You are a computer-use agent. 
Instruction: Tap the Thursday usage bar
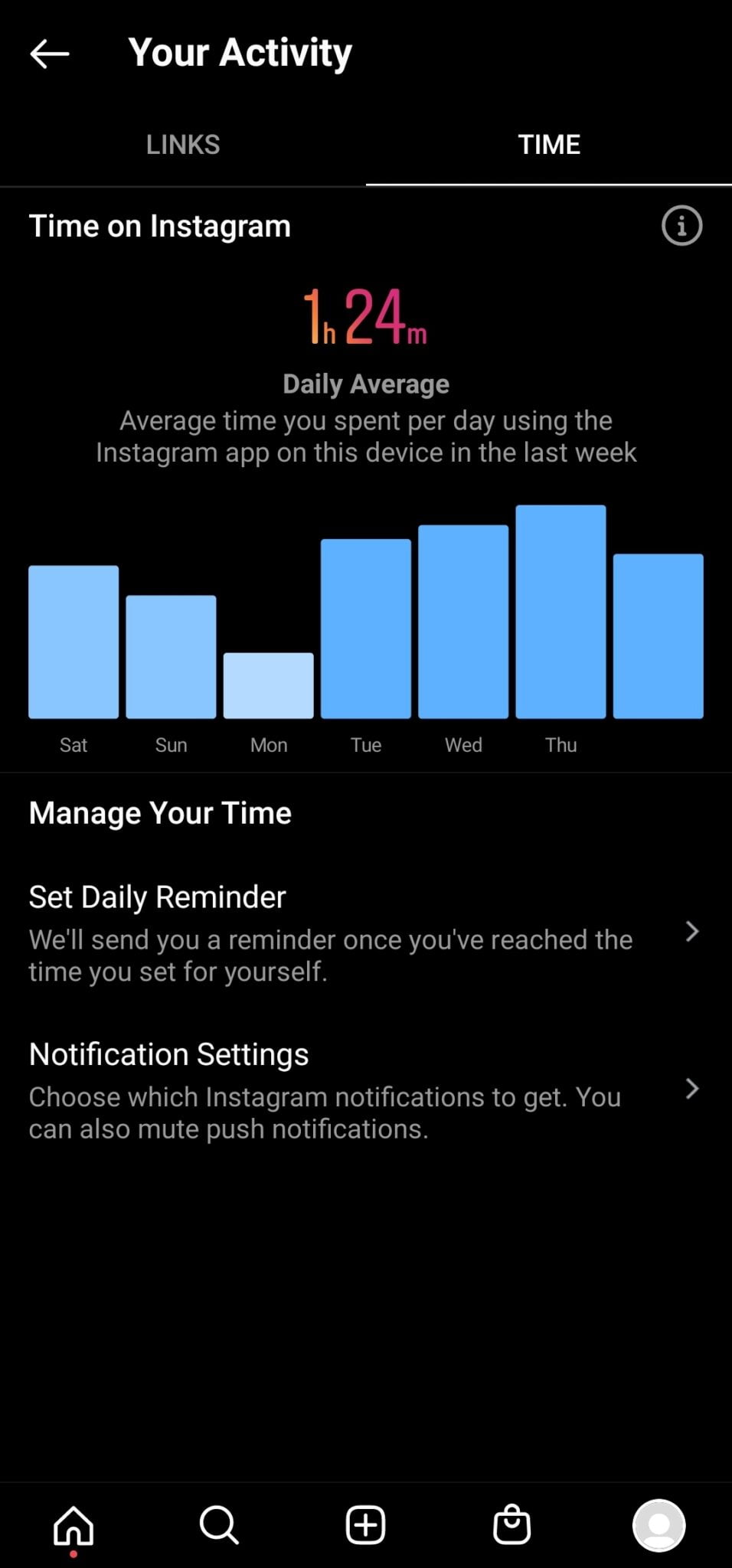[560, 611]
